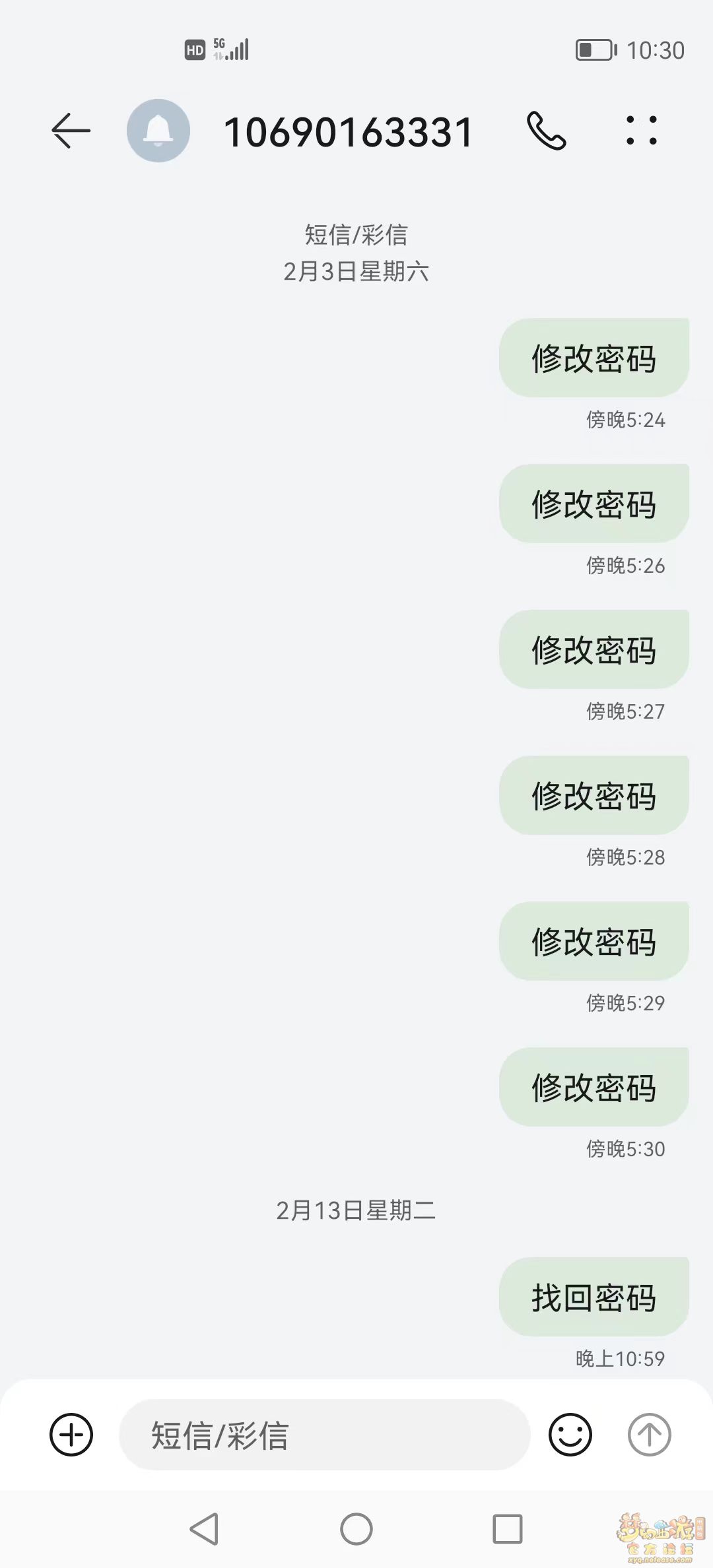
Task: Open the emoji picker
Action: tap(570, 1435)
